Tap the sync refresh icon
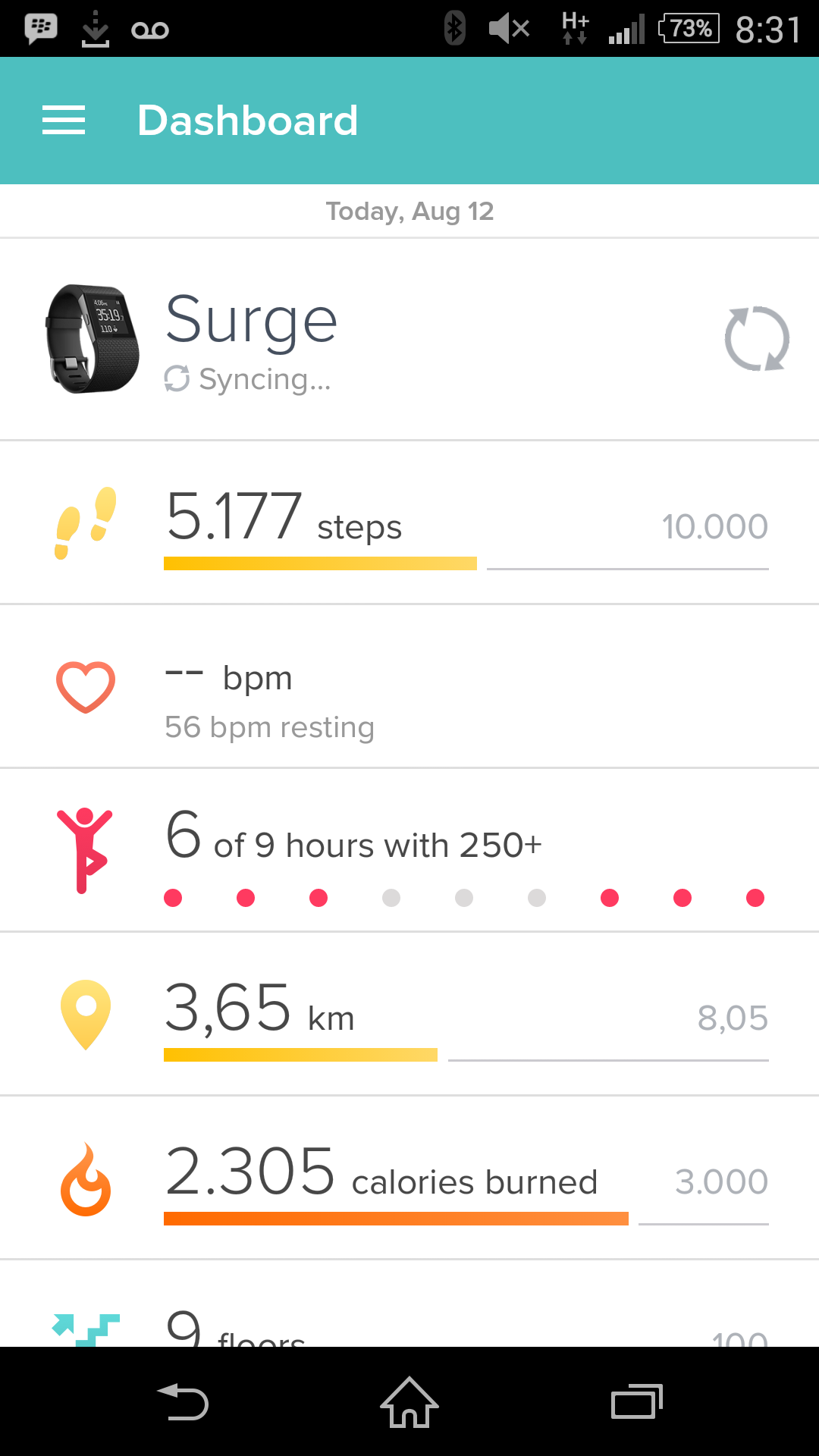The width and height of the screenshot is (819, 1456). (x=757, y=339)
